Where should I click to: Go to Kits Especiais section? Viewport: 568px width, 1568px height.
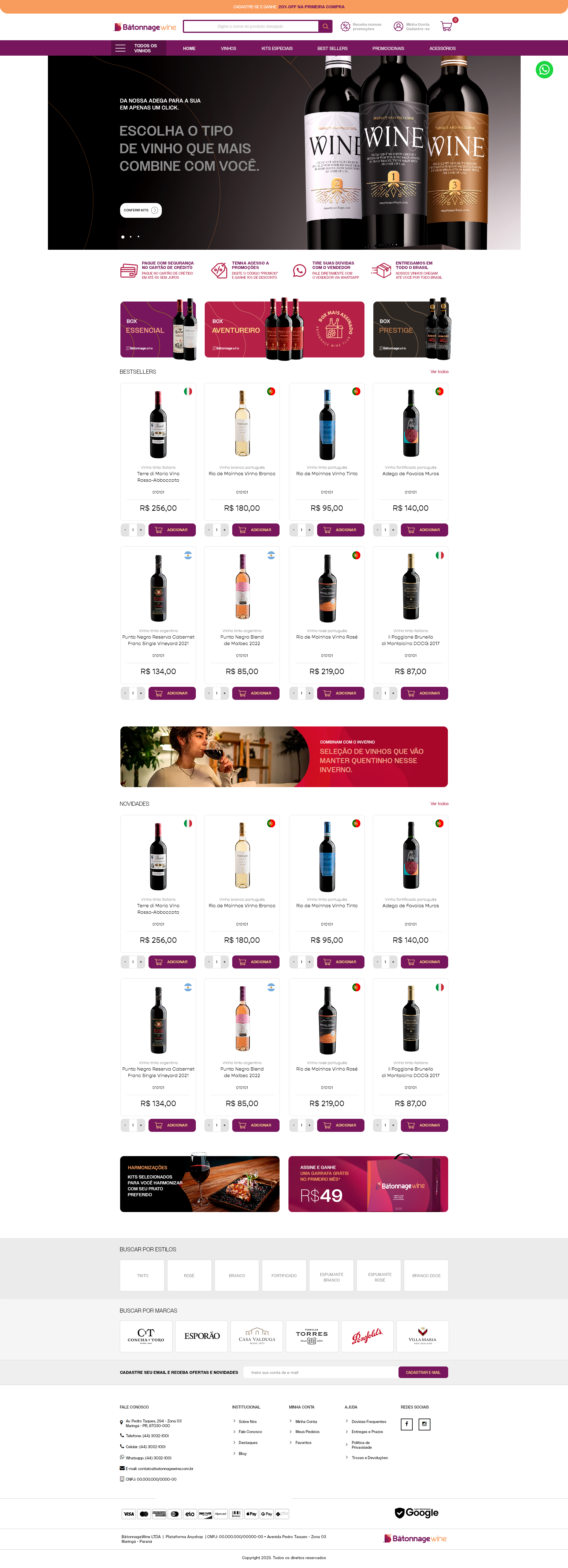pos(276,49)
